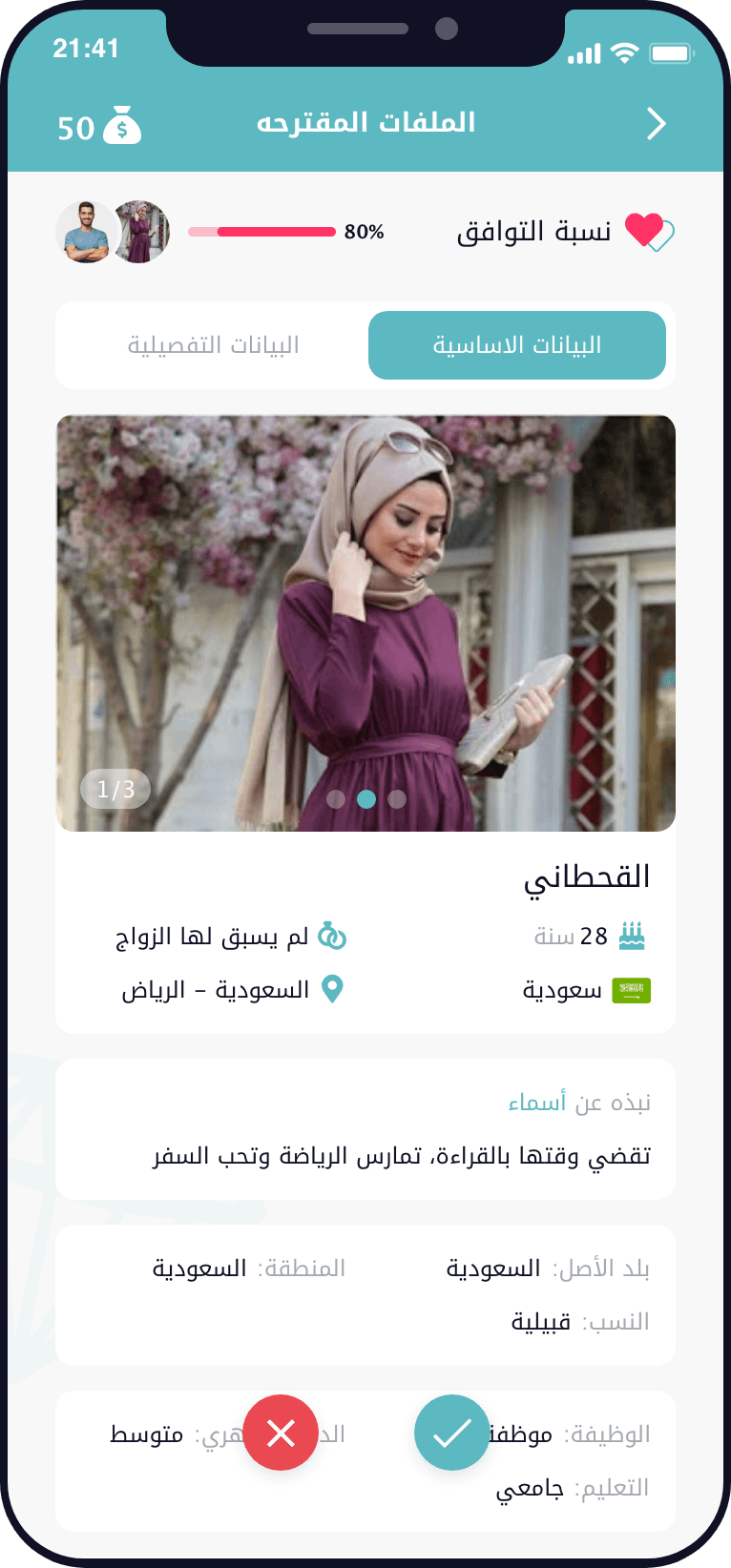Select البيانات الاساسية tab

point(516,345)
